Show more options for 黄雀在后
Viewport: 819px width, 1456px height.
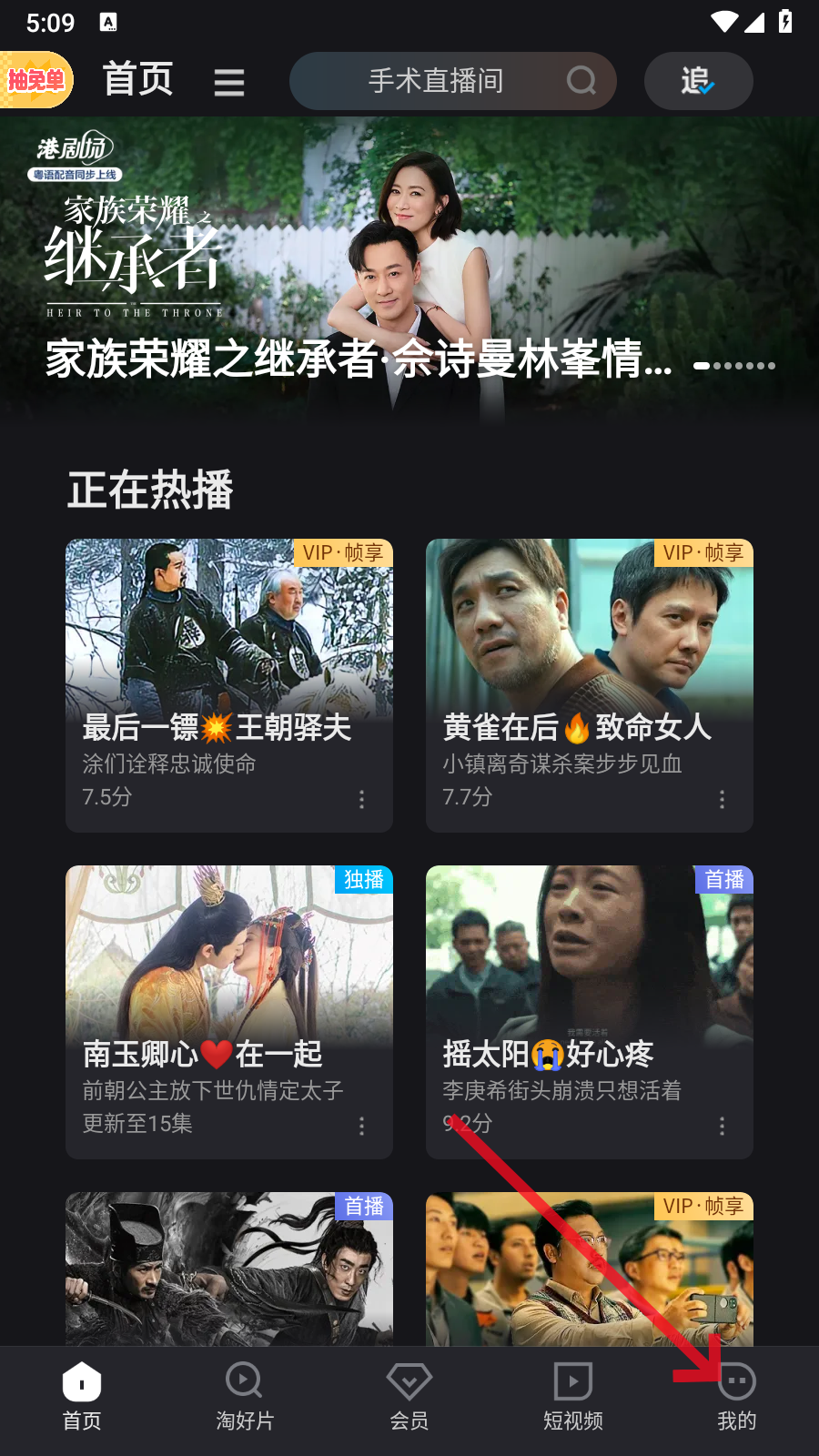pyautogui.click(x=723, y=799)
